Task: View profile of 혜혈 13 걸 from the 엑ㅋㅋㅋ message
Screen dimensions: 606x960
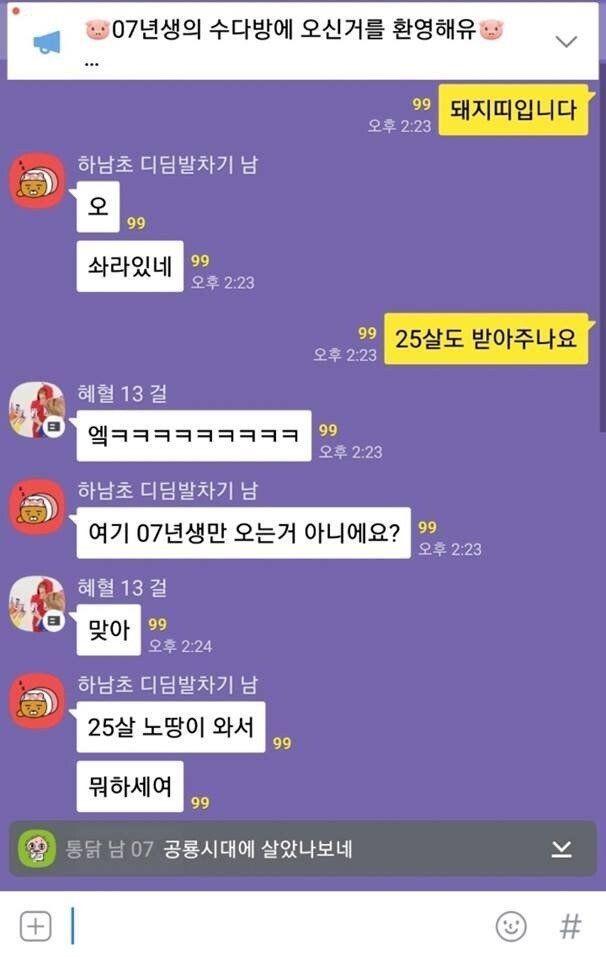Action: (x=37, y=411)
